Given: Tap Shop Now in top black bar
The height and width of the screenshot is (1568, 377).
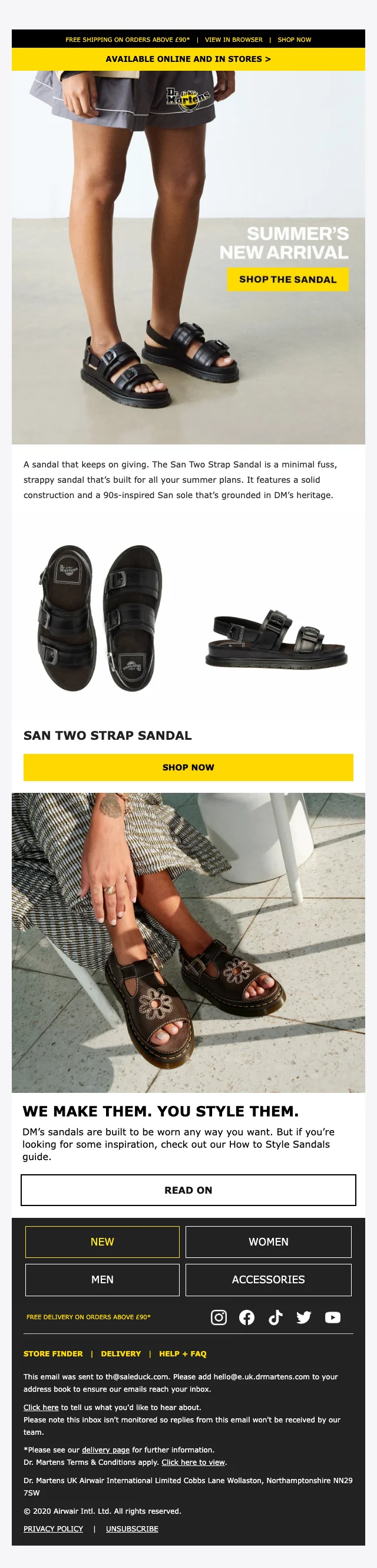Looking at the screenshot, I should pos(294,39).
